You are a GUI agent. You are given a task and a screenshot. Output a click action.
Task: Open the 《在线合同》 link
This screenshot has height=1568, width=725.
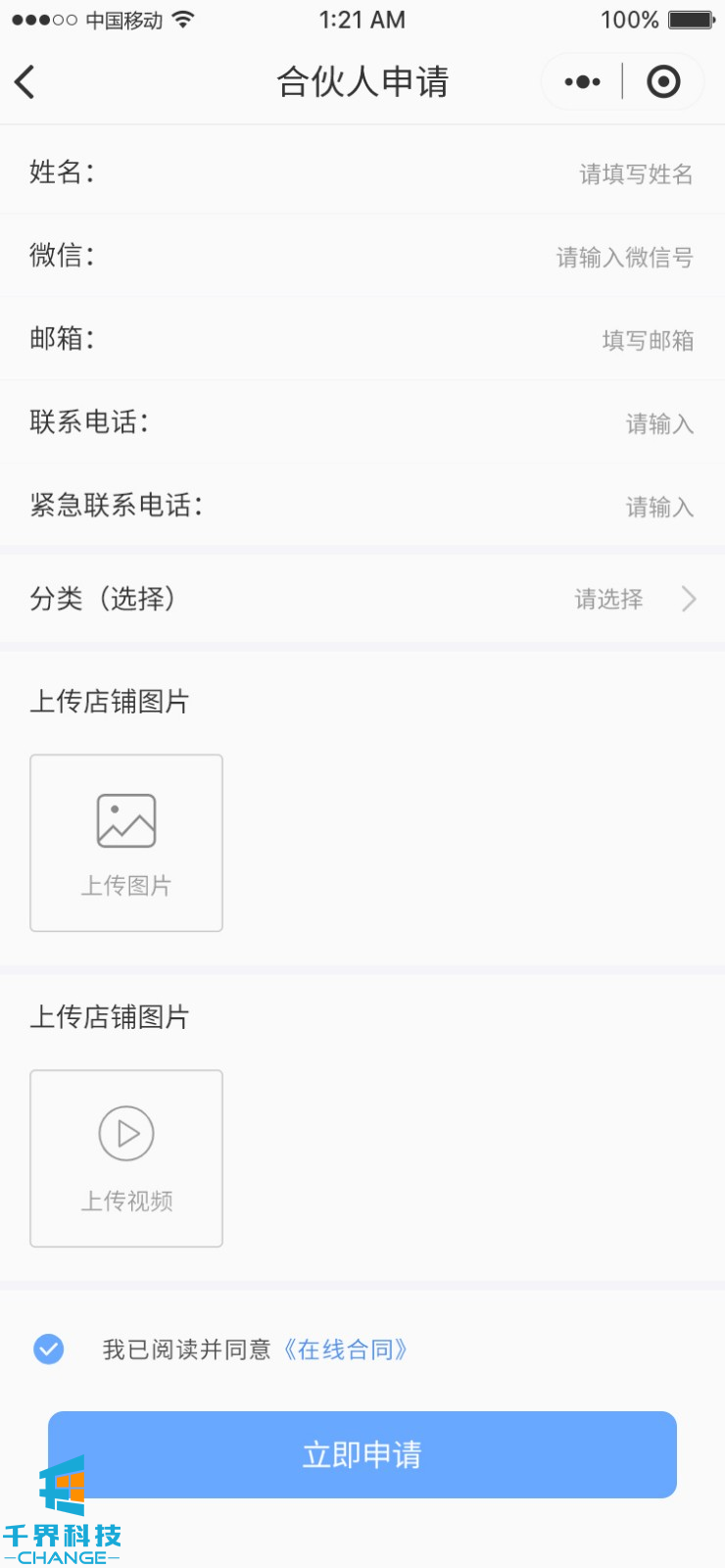pos(345,1349)
